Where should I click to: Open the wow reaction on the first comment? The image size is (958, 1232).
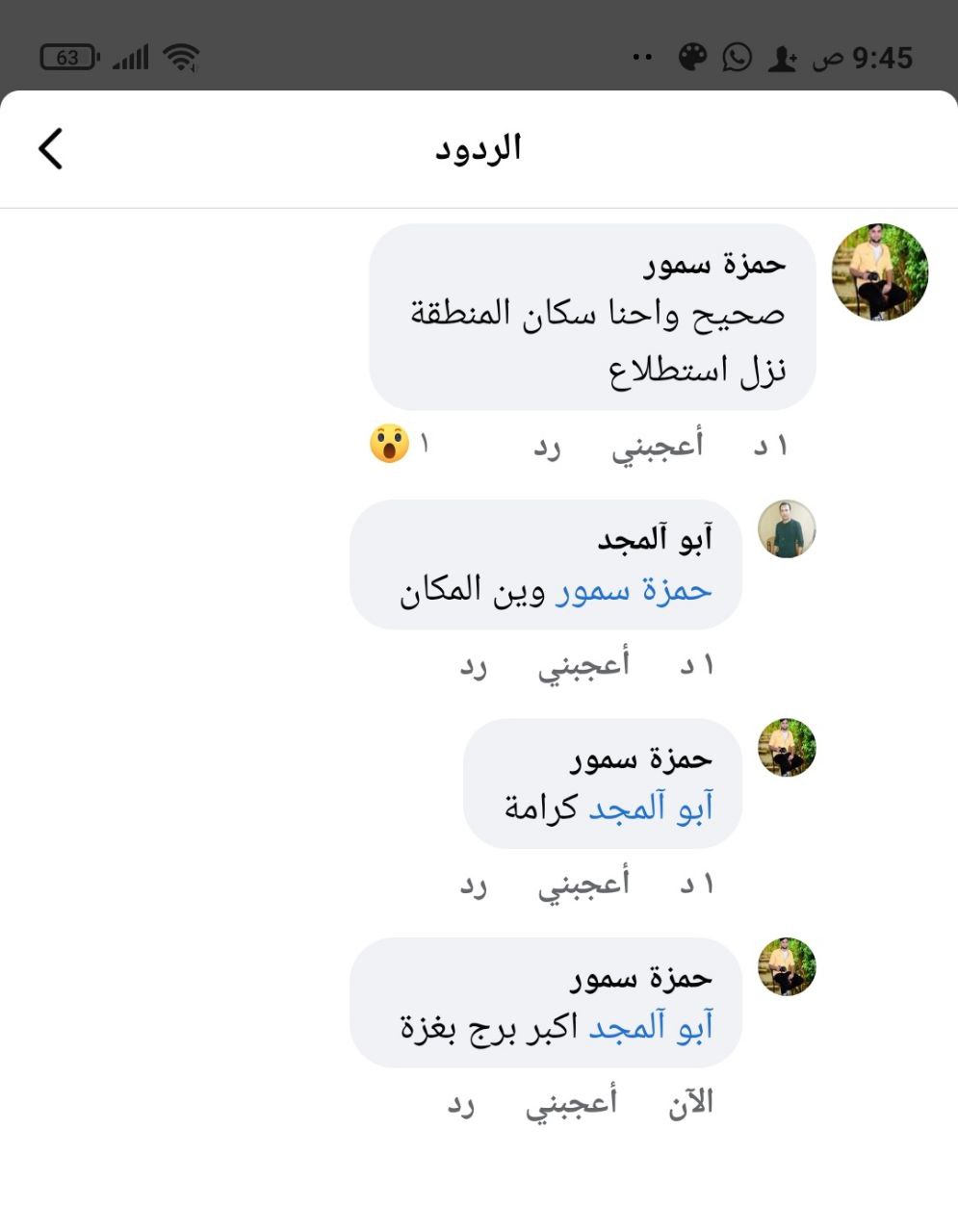coord(390,445)
